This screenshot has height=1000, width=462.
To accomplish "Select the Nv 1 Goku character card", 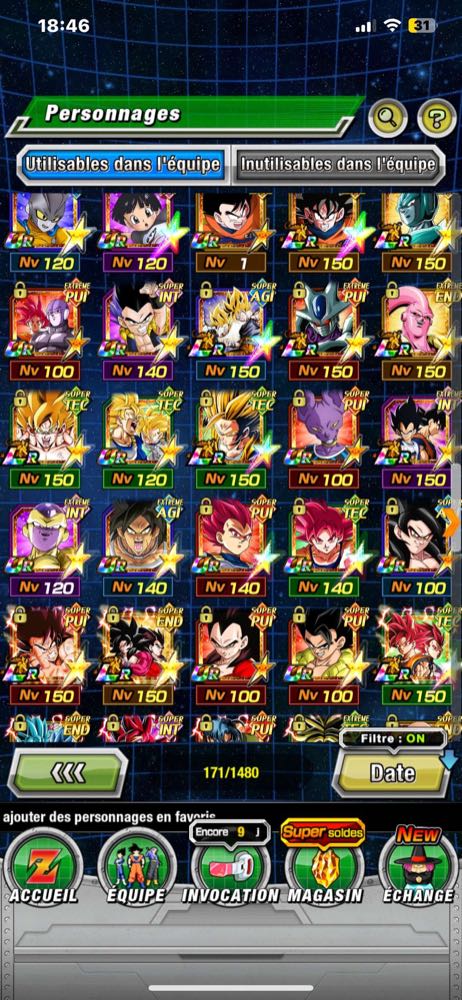I will click(230, 232).
